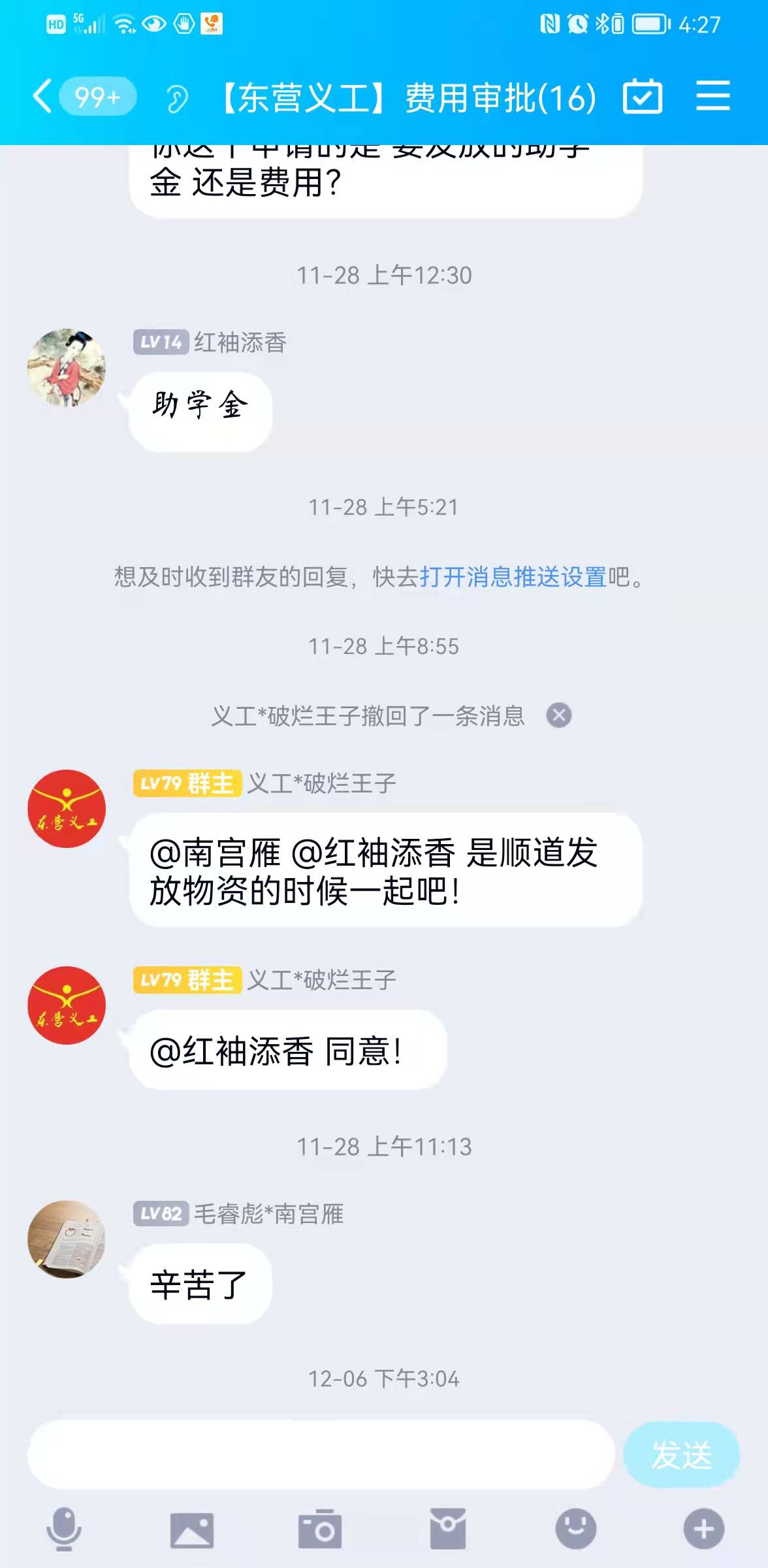Record a voice message with microphone
Screen dimensions: 768x1568
click(x=64, y=1529)
